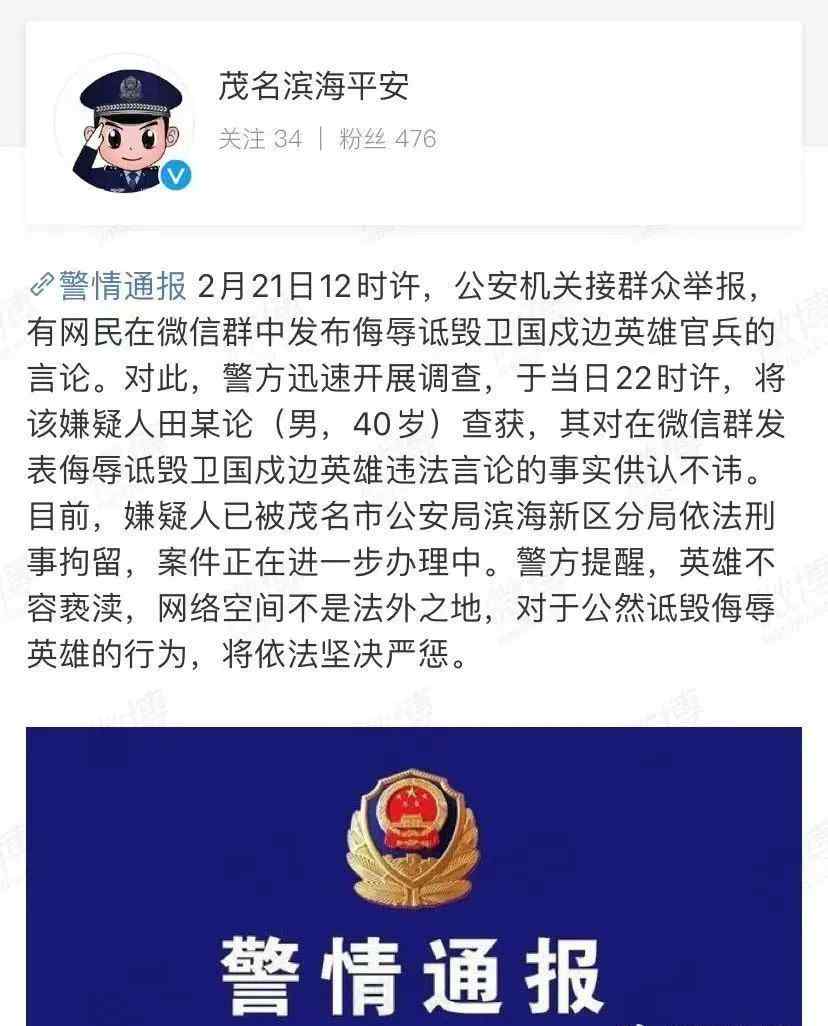This screenshot has width=828, height=1026.
Task: View the 关注 34 following list
Action: pos(259,139)
